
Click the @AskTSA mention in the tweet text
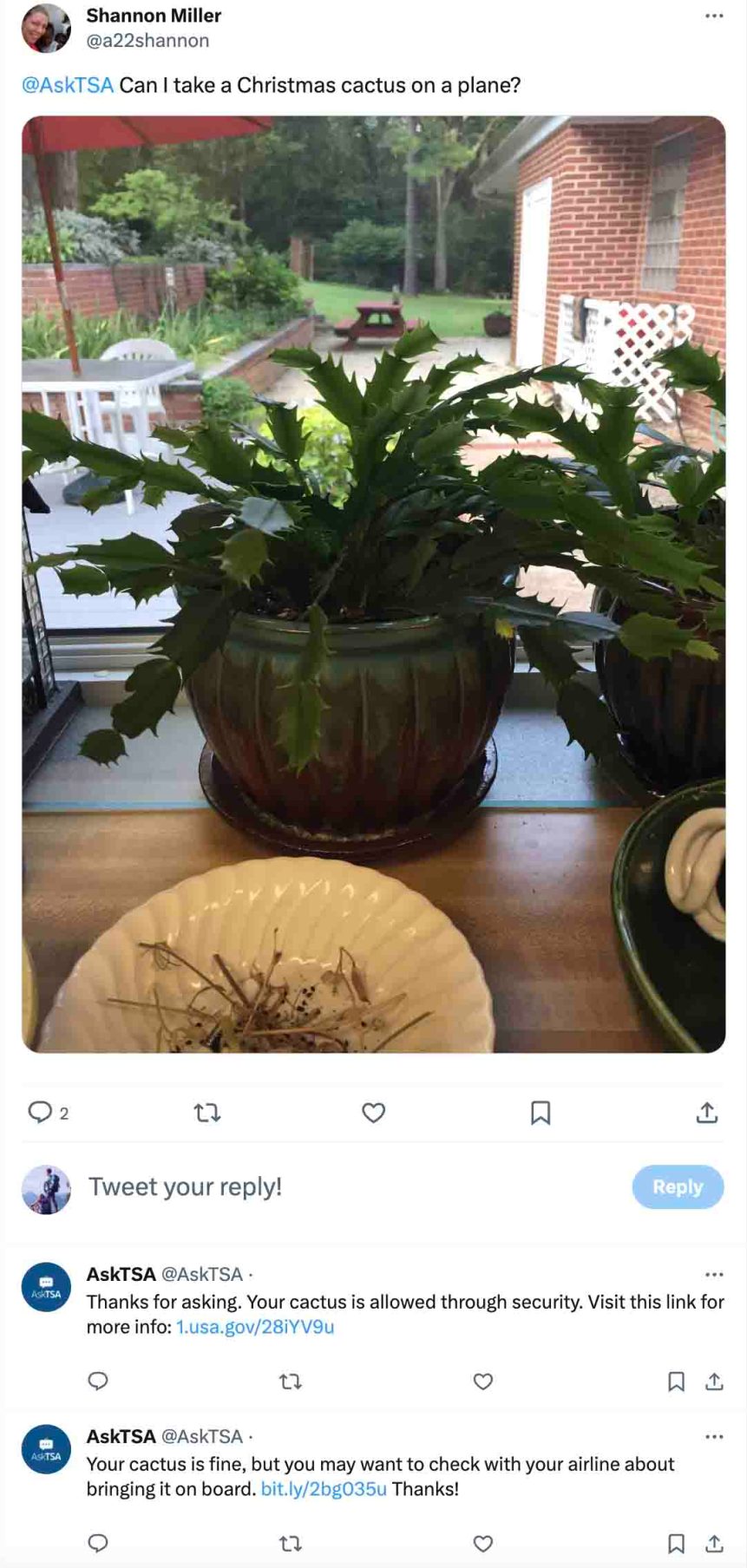point(65,84)
